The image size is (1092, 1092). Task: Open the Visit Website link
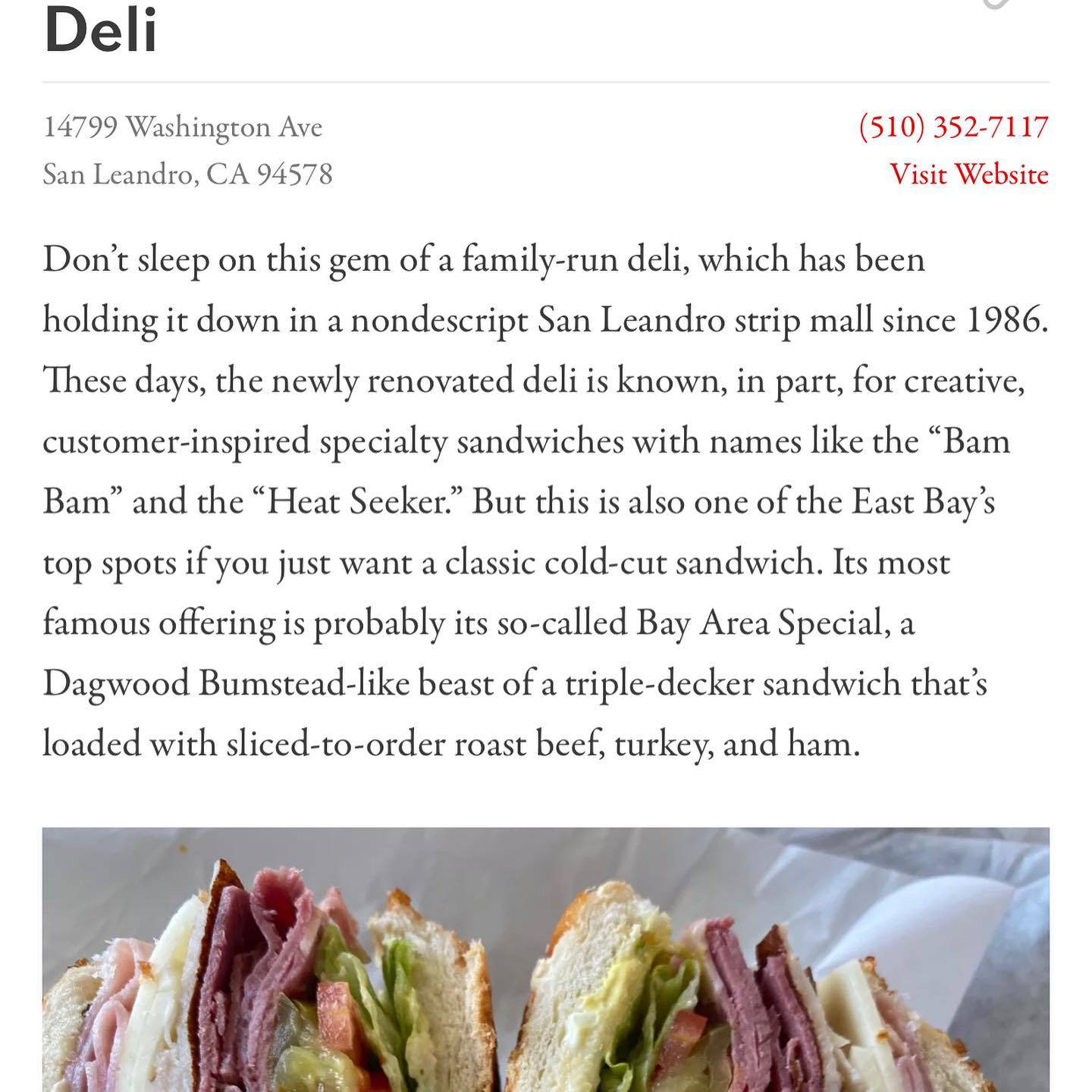968,174
